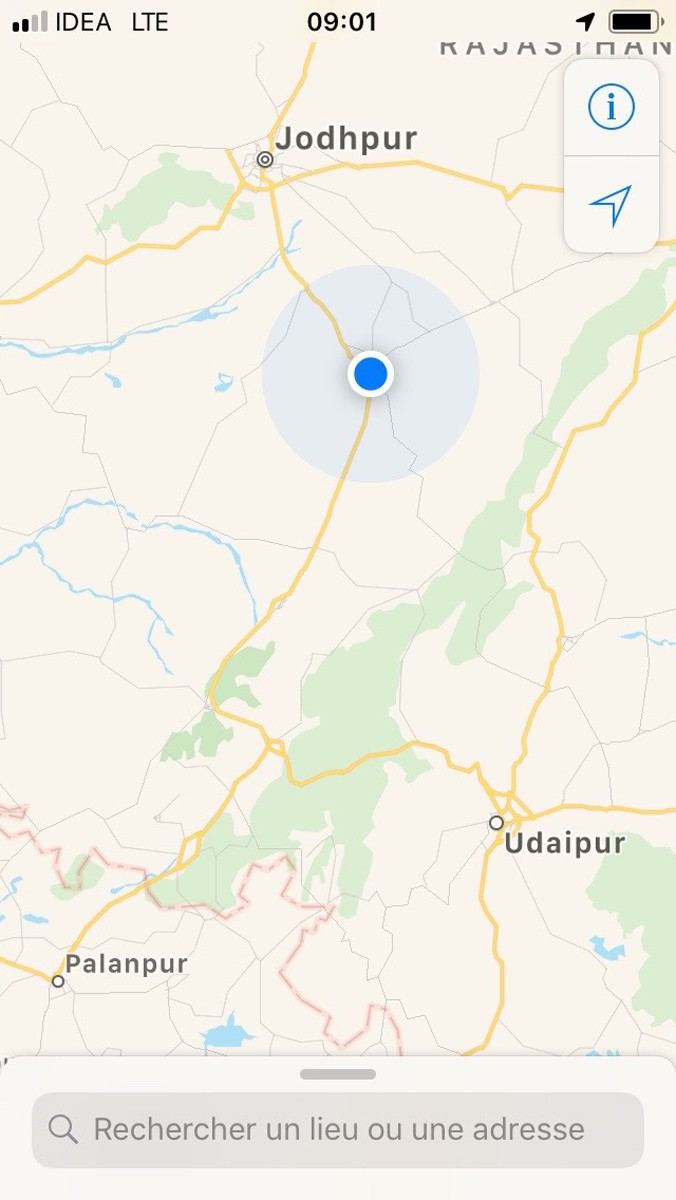This screenshot has height=1200, width=676.
Task: Select the Udaipur city label
Action: coord(564,843)
